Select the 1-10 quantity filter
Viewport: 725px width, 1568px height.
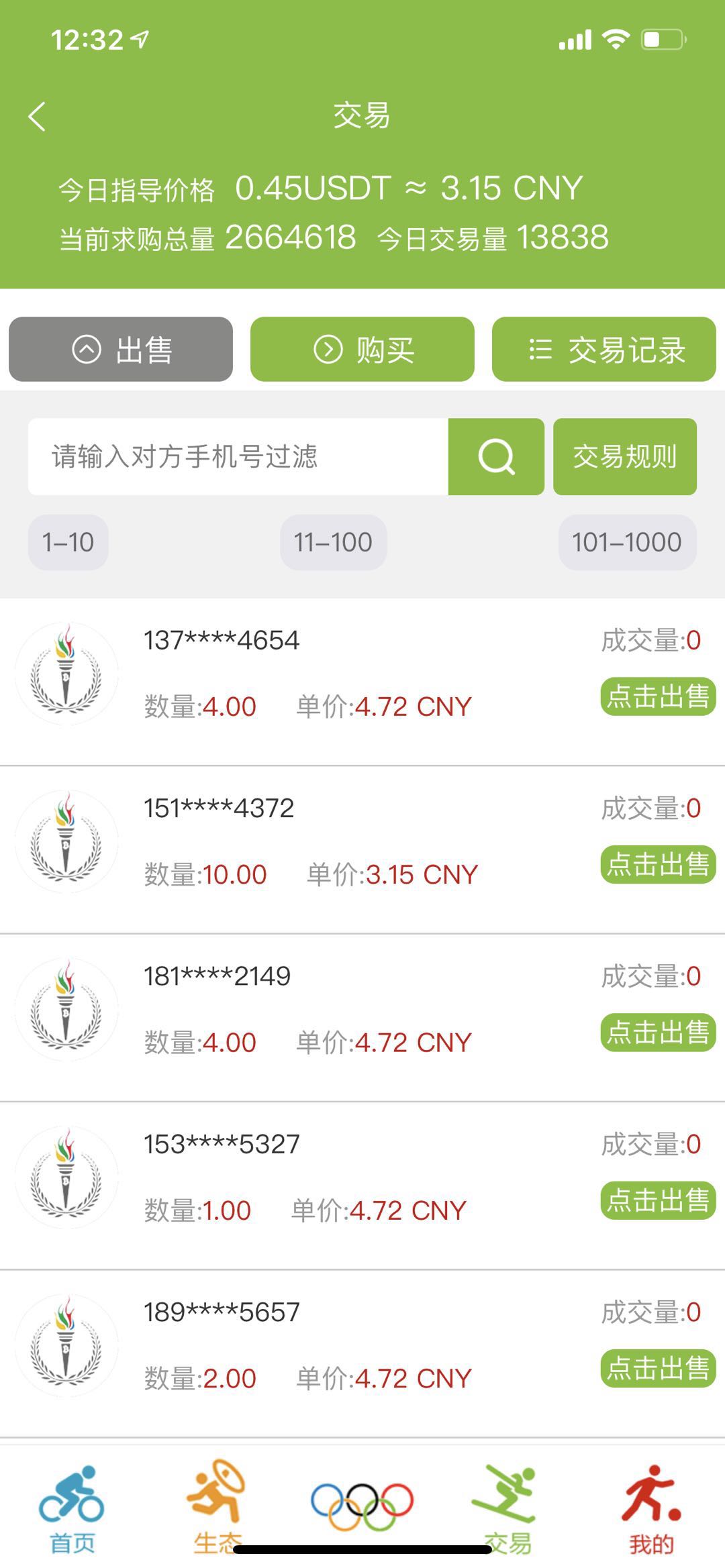coord(67,542)
